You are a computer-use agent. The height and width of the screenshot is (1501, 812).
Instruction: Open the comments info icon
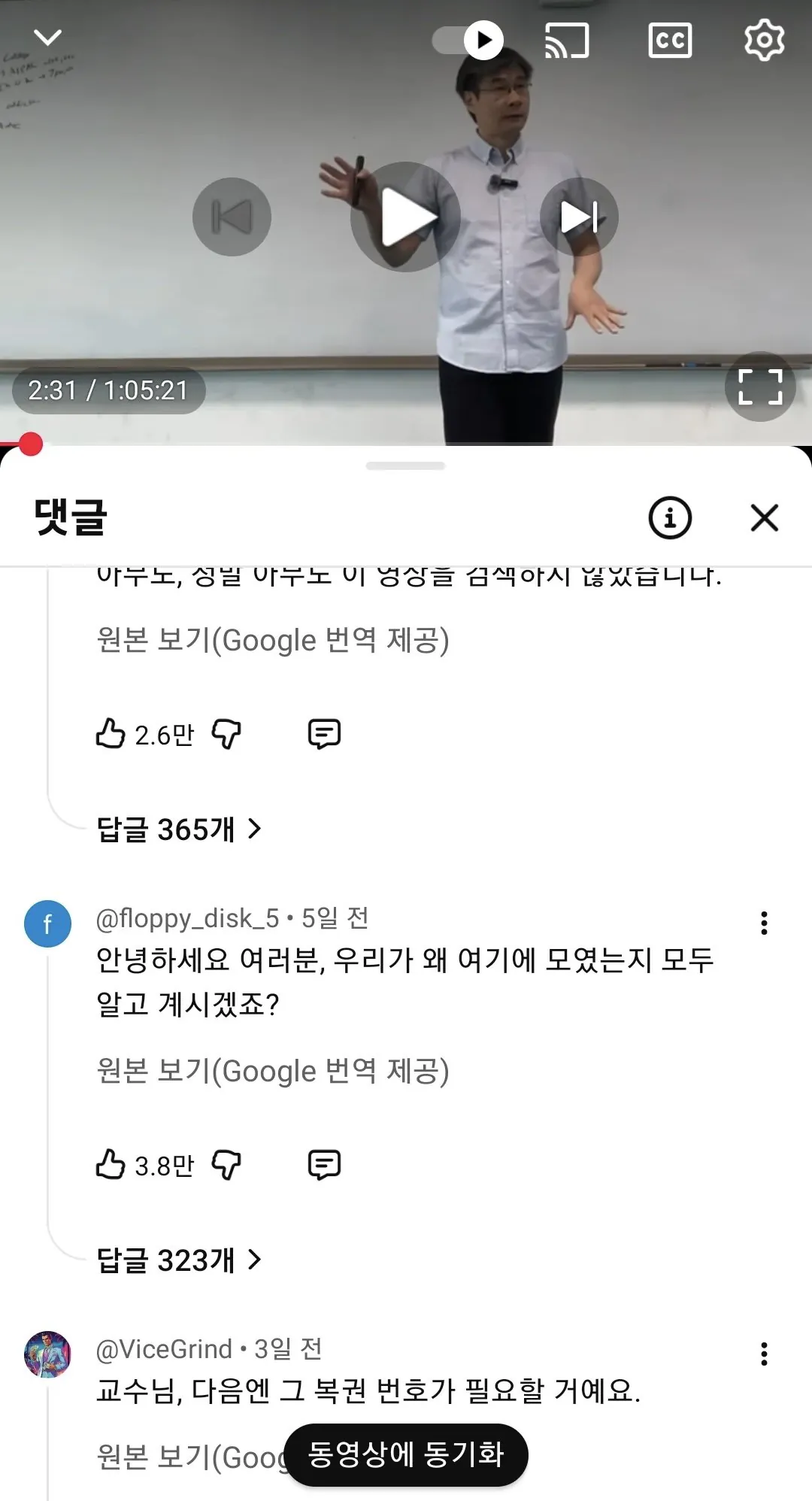point(669,517)
